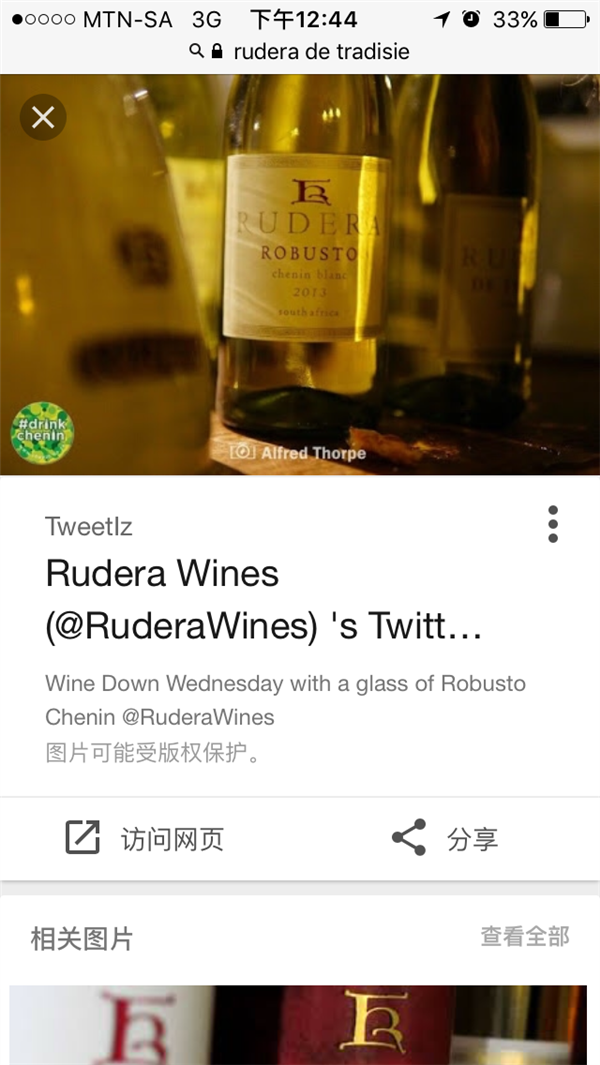Open the three-dot overflow menu

pos(552,524)
